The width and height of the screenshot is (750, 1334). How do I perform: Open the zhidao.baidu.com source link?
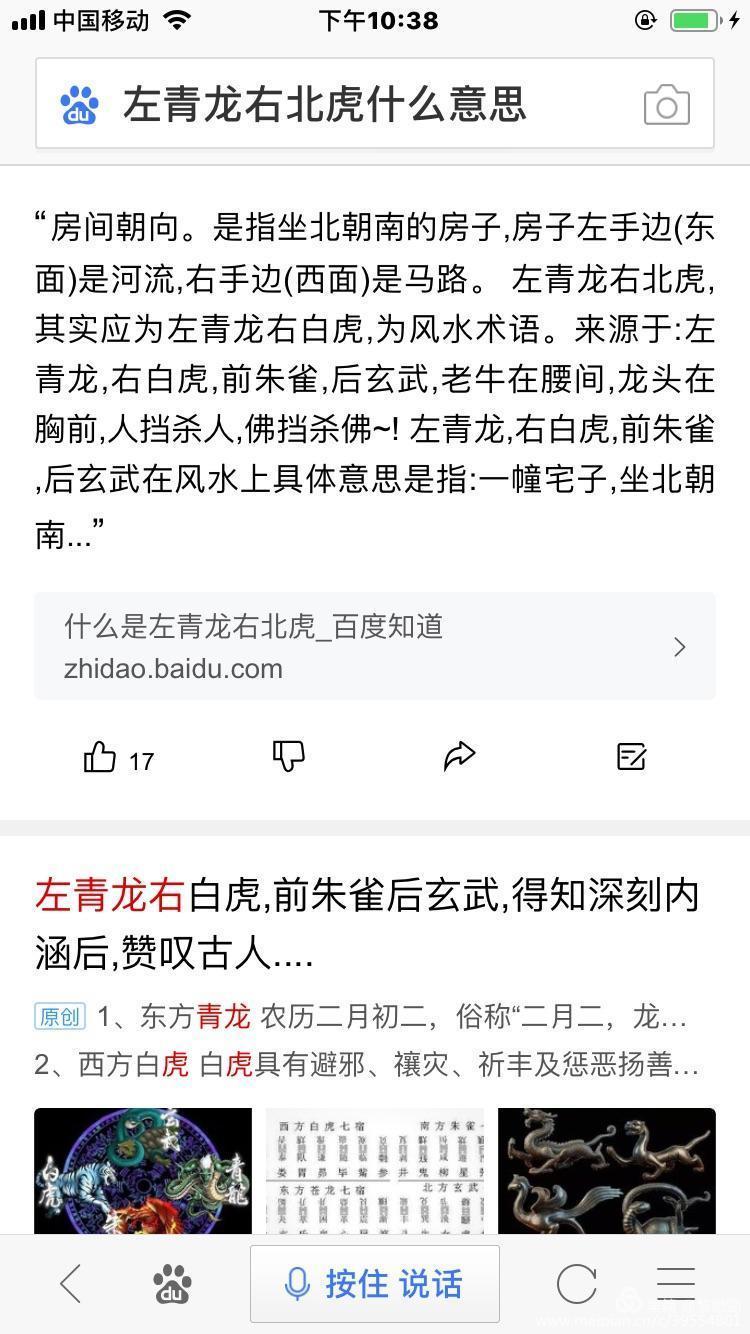click(374, 647)
